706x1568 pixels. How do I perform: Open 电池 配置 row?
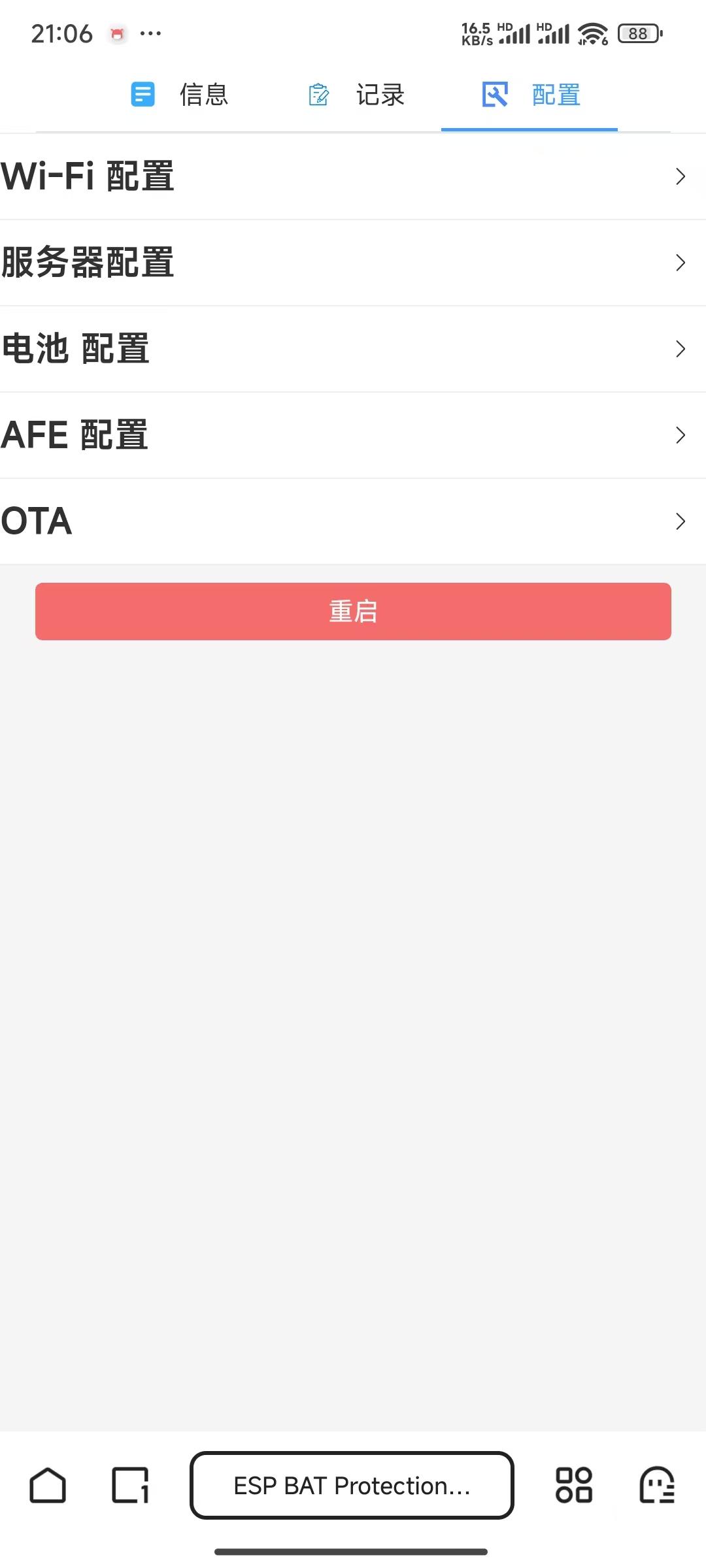click(353, 349)
